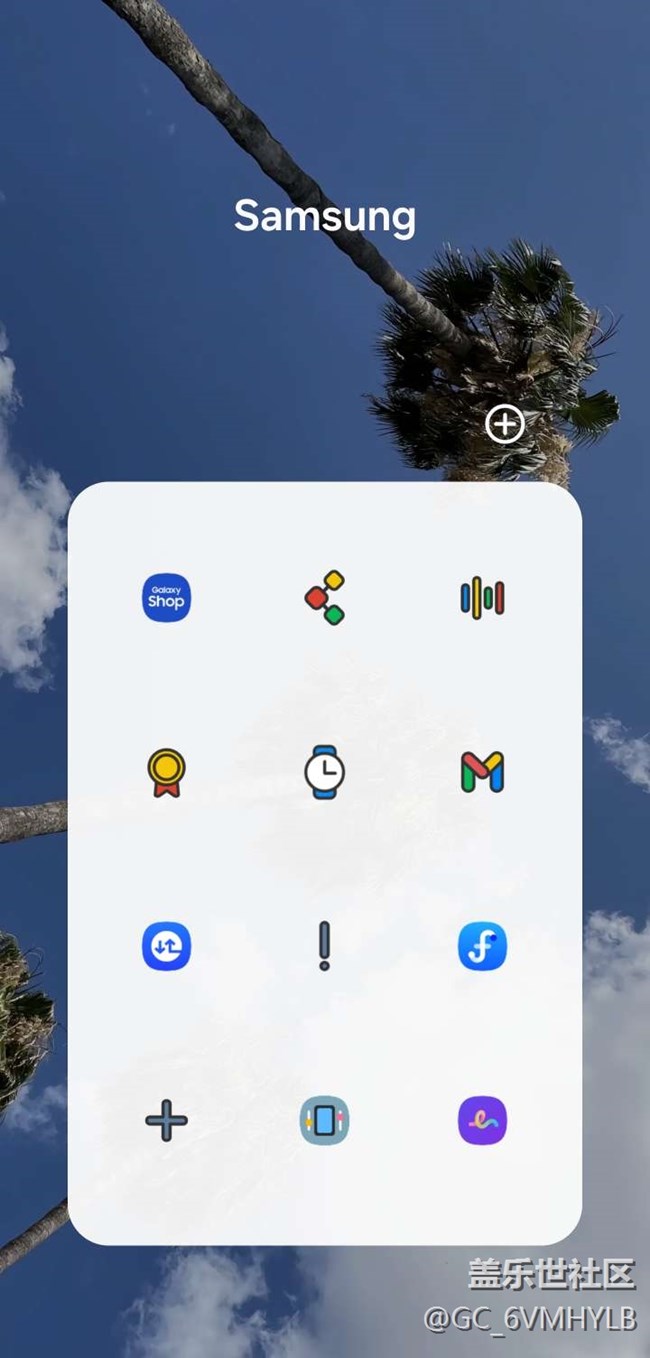This screenshot has width=650, height=1358.
Task: Open the Galaxy Shop app
Action: (166, 598)
